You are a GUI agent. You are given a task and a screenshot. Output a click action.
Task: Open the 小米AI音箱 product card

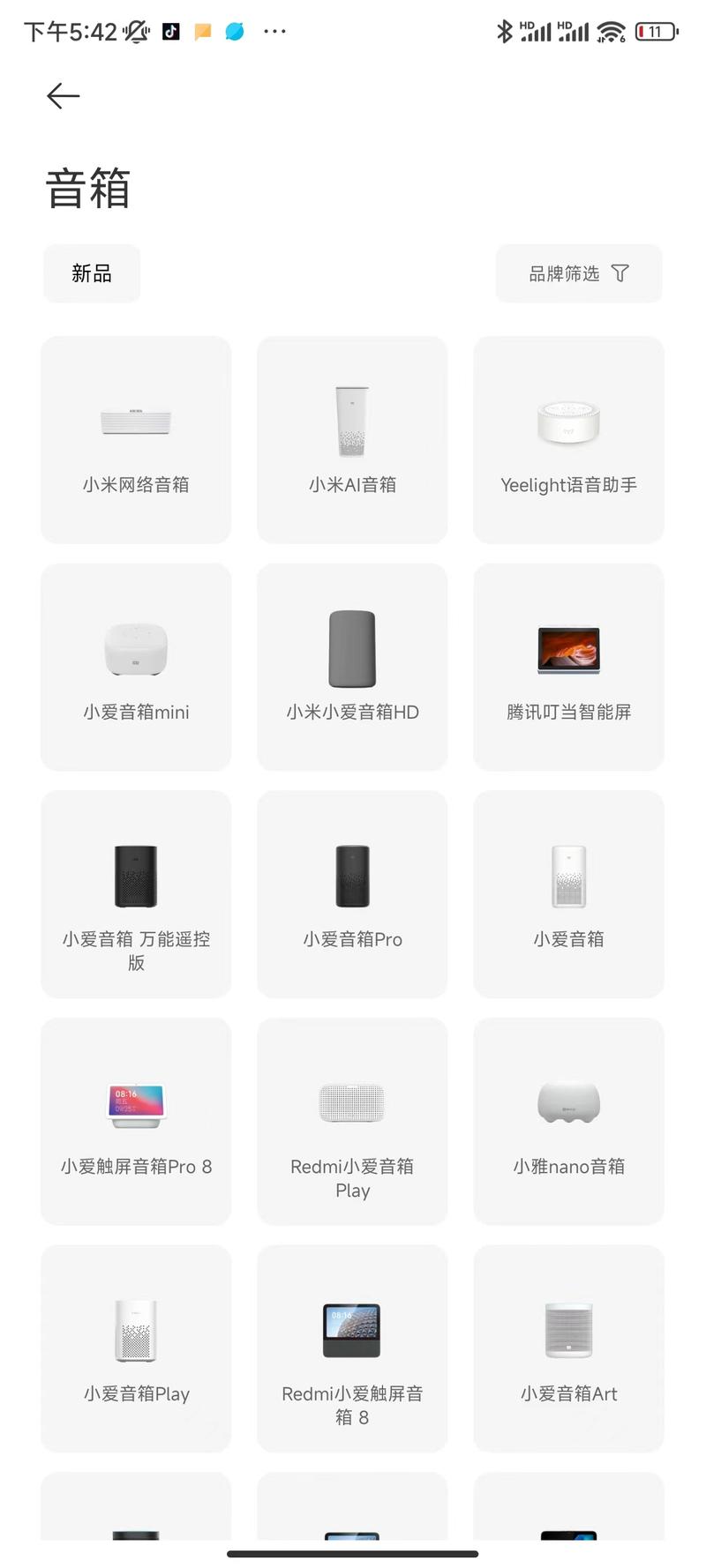[352, 439]
